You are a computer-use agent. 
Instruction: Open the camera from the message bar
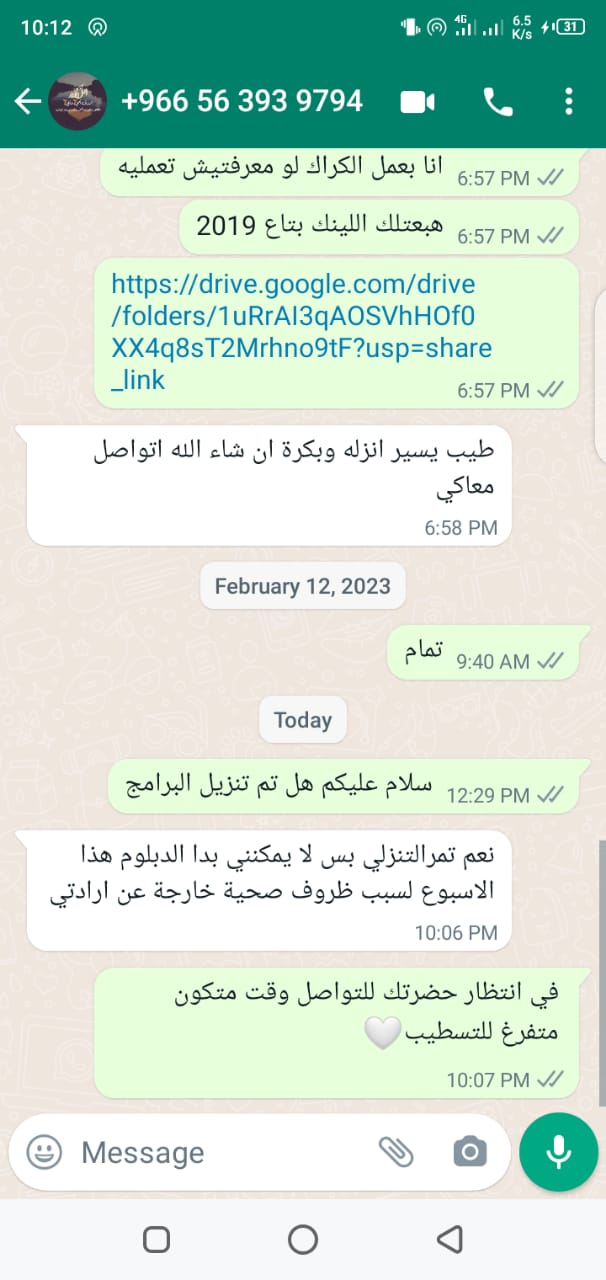(x=469, y=1152)
